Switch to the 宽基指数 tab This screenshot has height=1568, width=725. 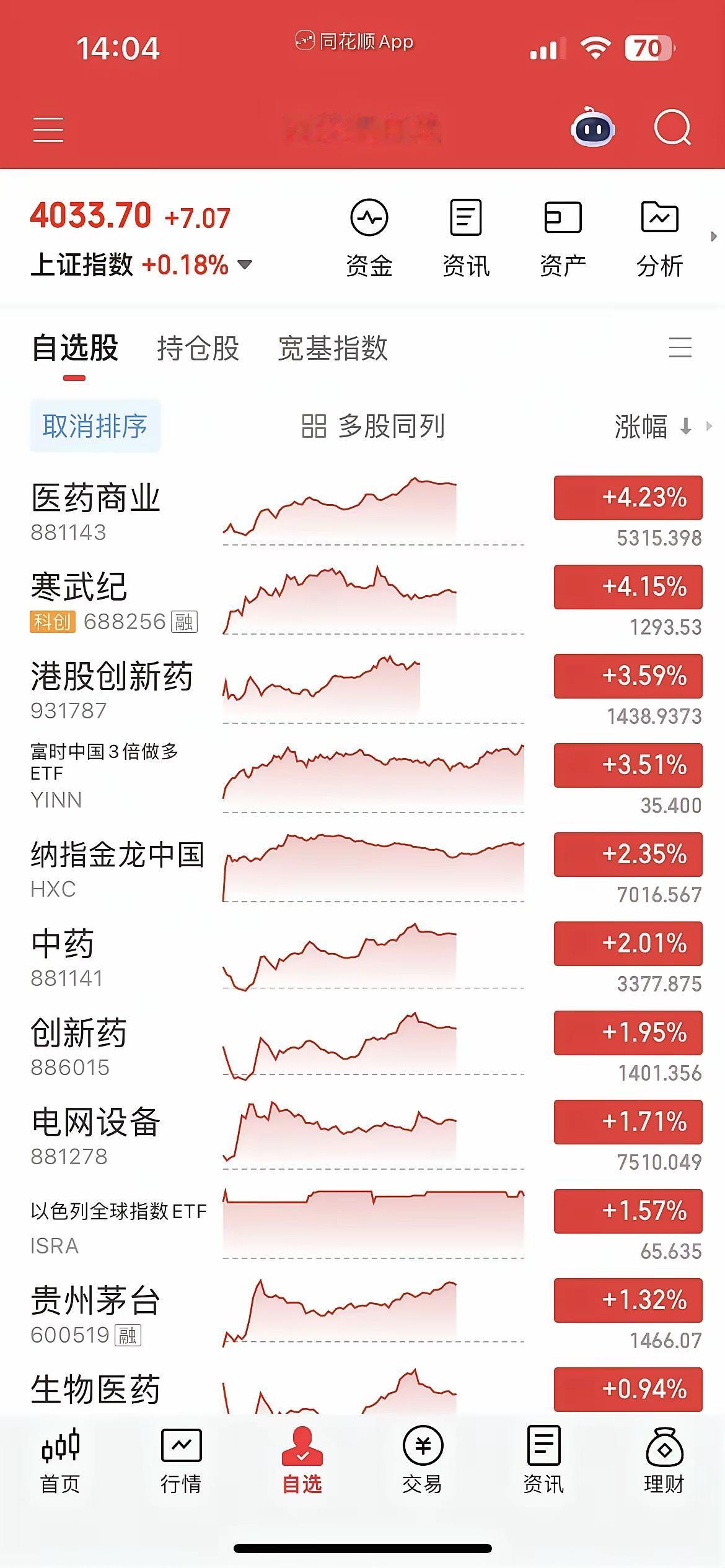click(333, 348)
